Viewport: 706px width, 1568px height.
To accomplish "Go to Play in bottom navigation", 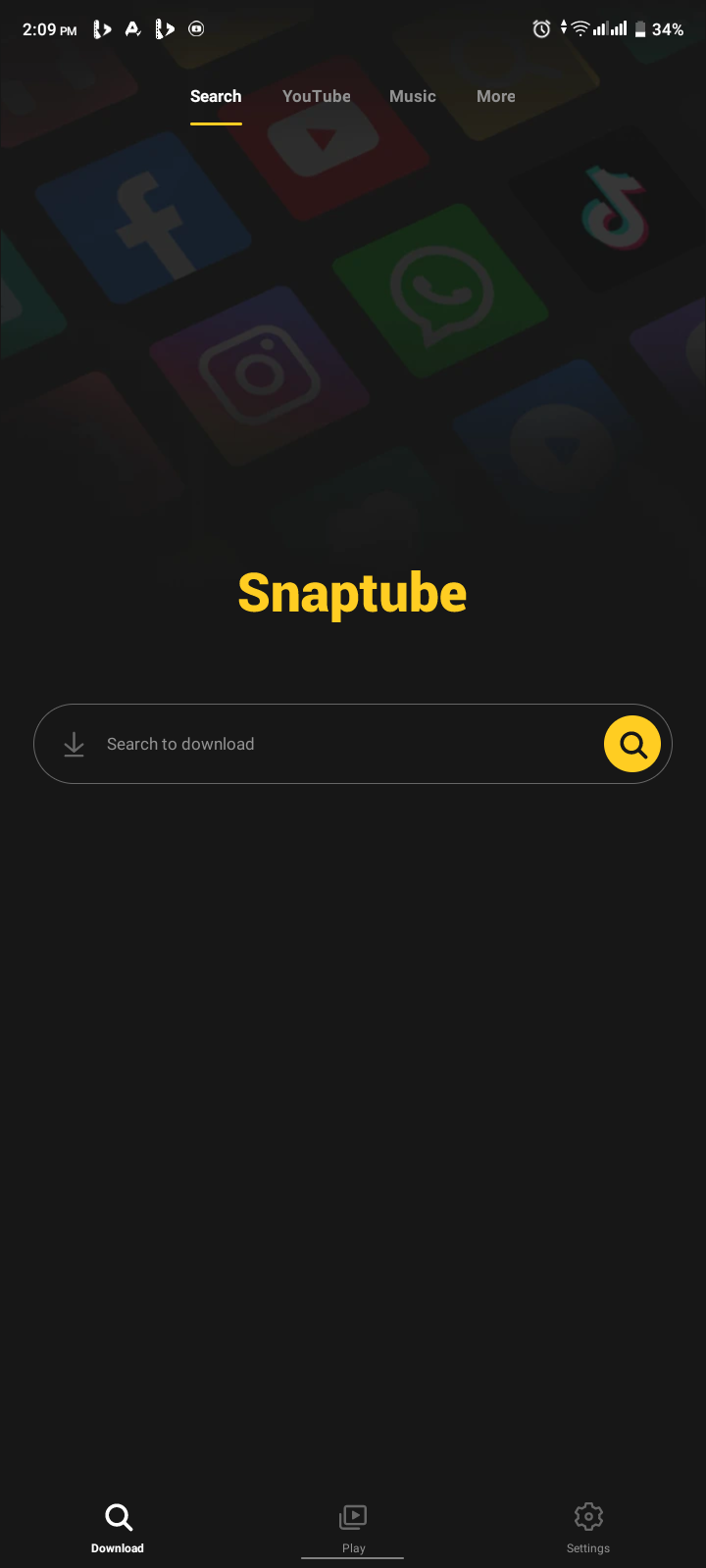I will (353, 1527).
